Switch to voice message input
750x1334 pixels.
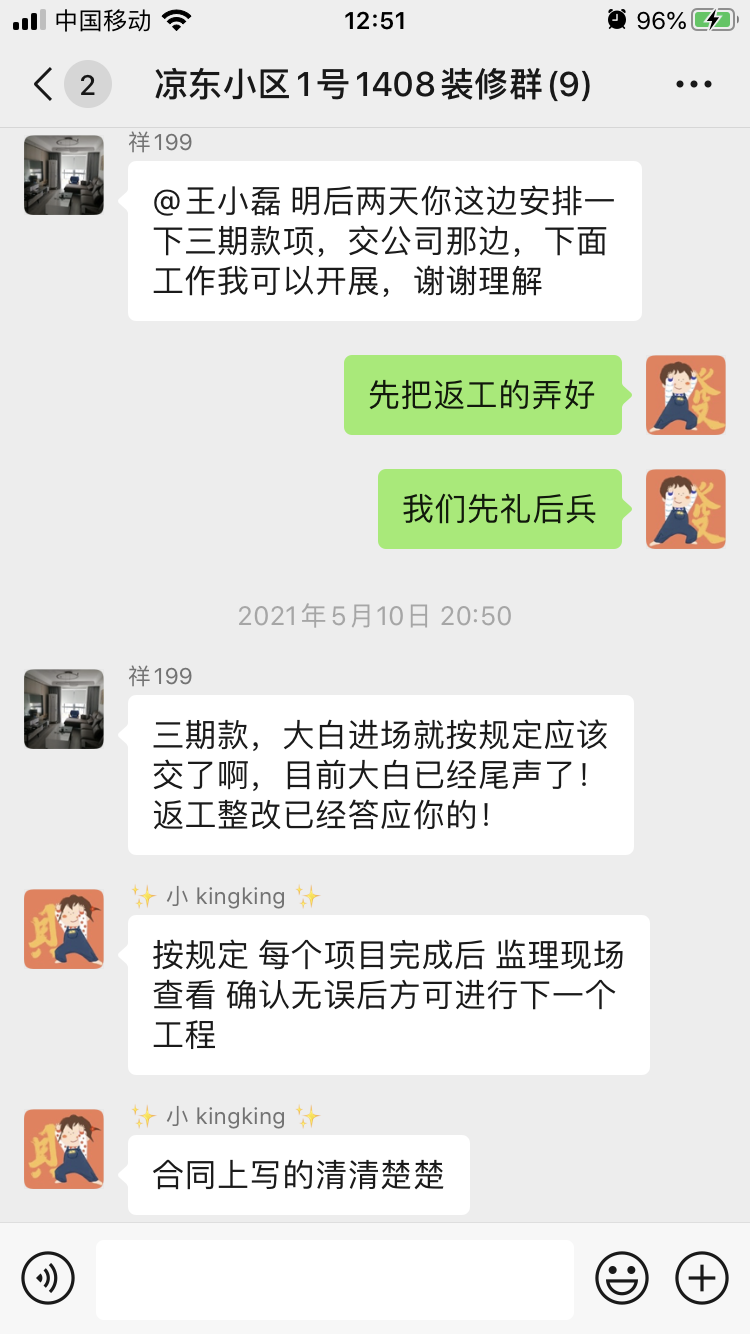(x=48, y=1278)
